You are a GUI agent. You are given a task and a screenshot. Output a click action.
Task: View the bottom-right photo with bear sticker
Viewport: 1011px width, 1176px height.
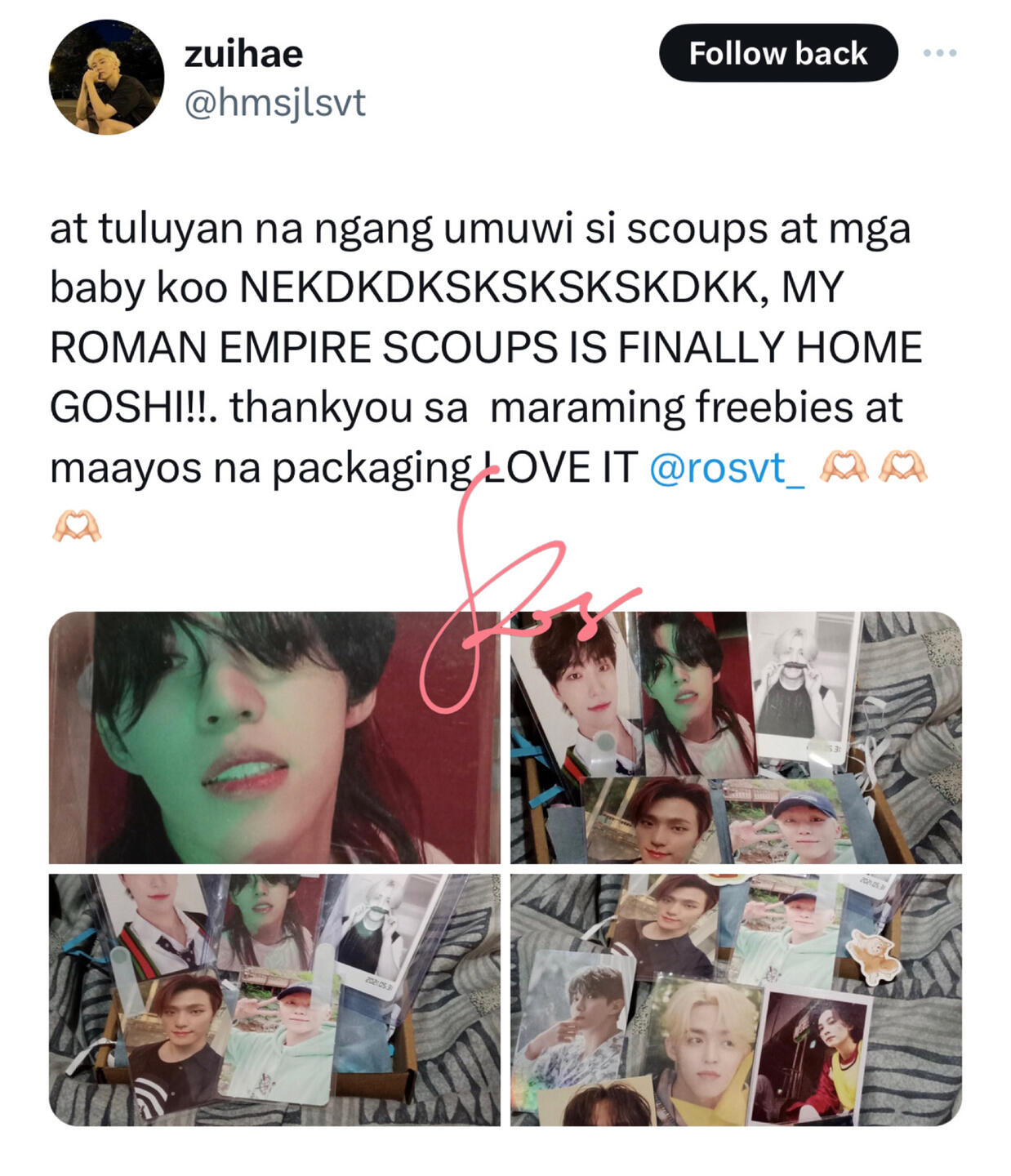click(x=736, y=1000)
